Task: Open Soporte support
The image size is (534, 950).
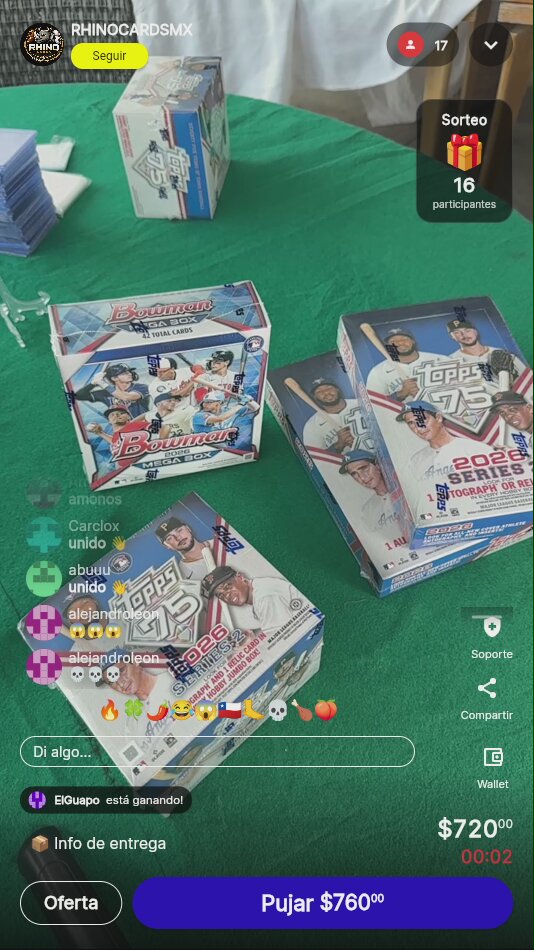Action: pyautogui.click(x=492, y=636)
